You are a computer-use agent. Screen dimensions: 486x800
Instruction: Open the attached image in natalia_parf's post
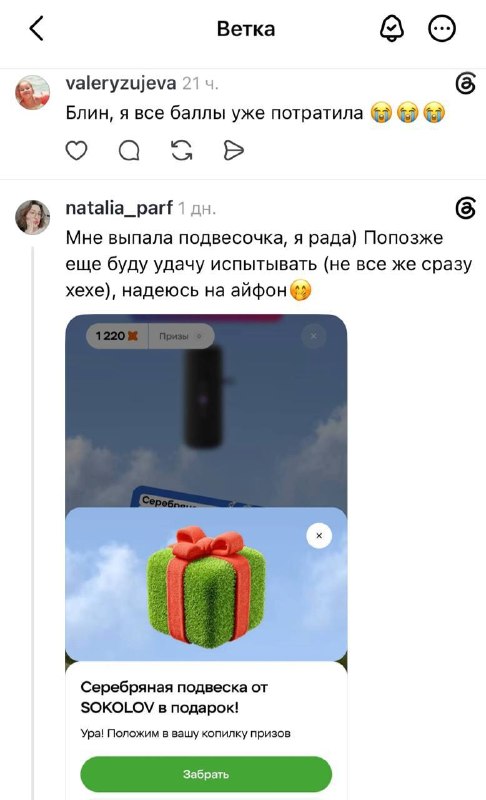(x=206, y=556)
